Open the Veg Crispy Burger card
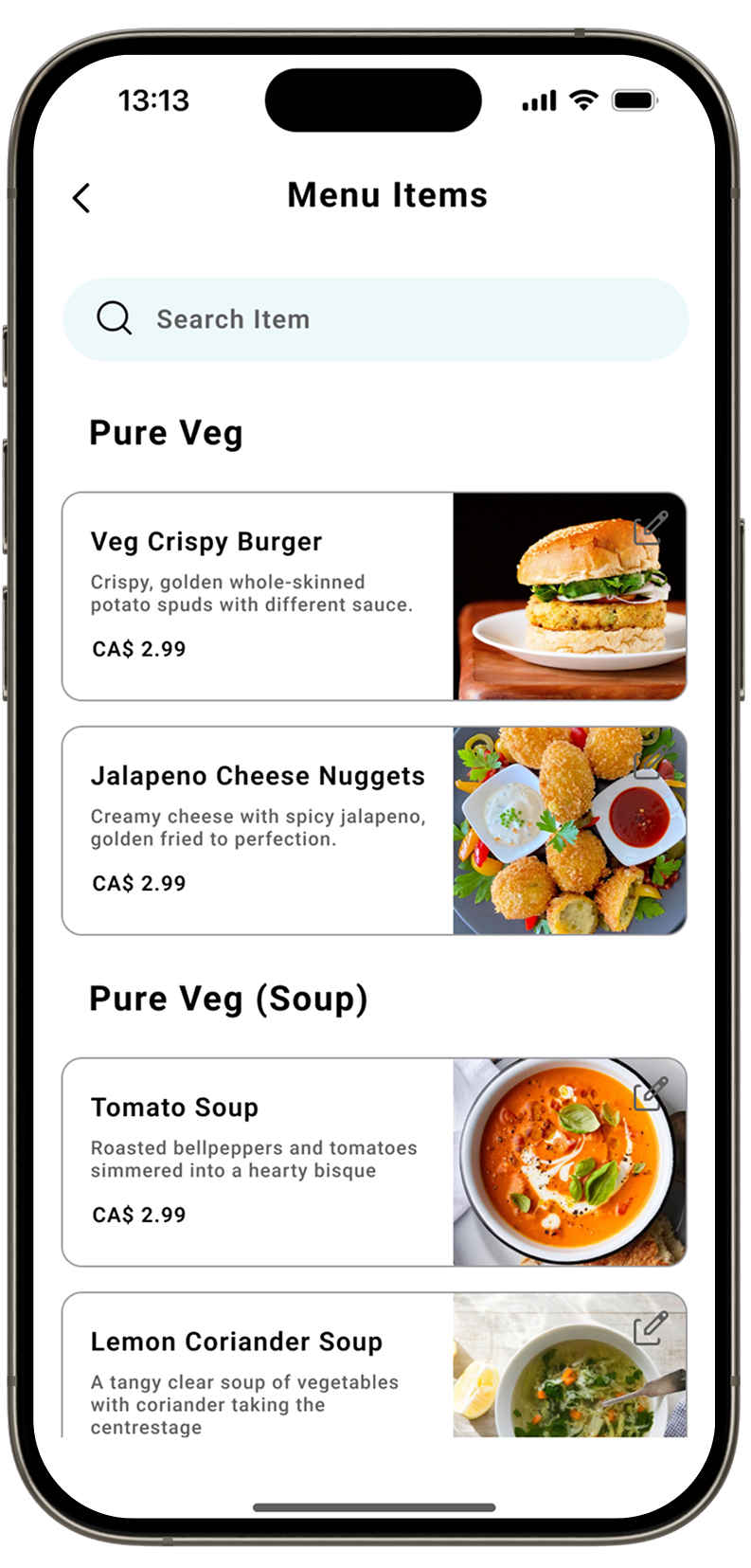The height and width of the screenshot is (1568, 751). pos(258,596)
